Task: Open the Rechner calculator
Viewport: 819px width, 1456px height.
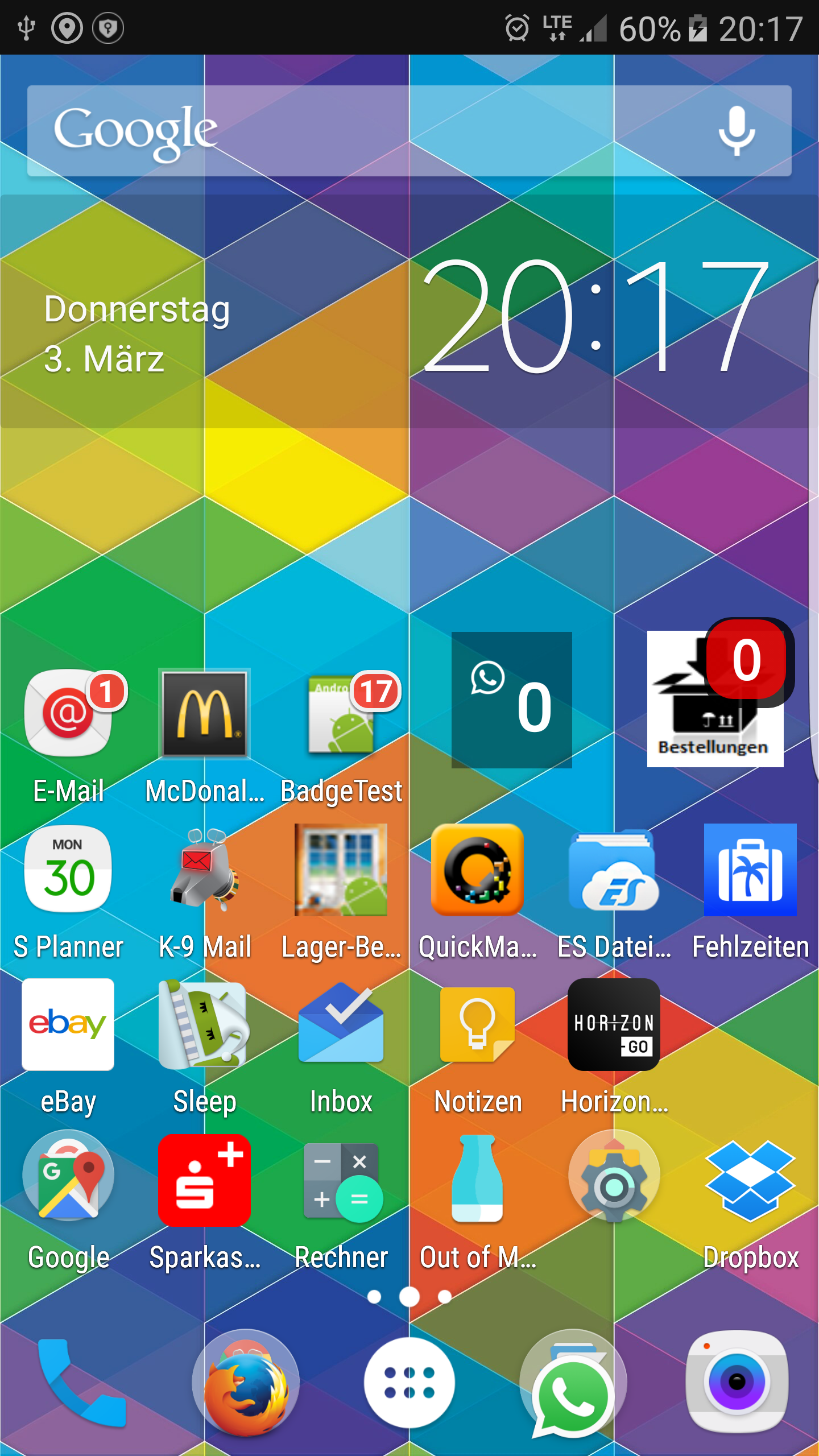Action: click(x=341, y=1181)
